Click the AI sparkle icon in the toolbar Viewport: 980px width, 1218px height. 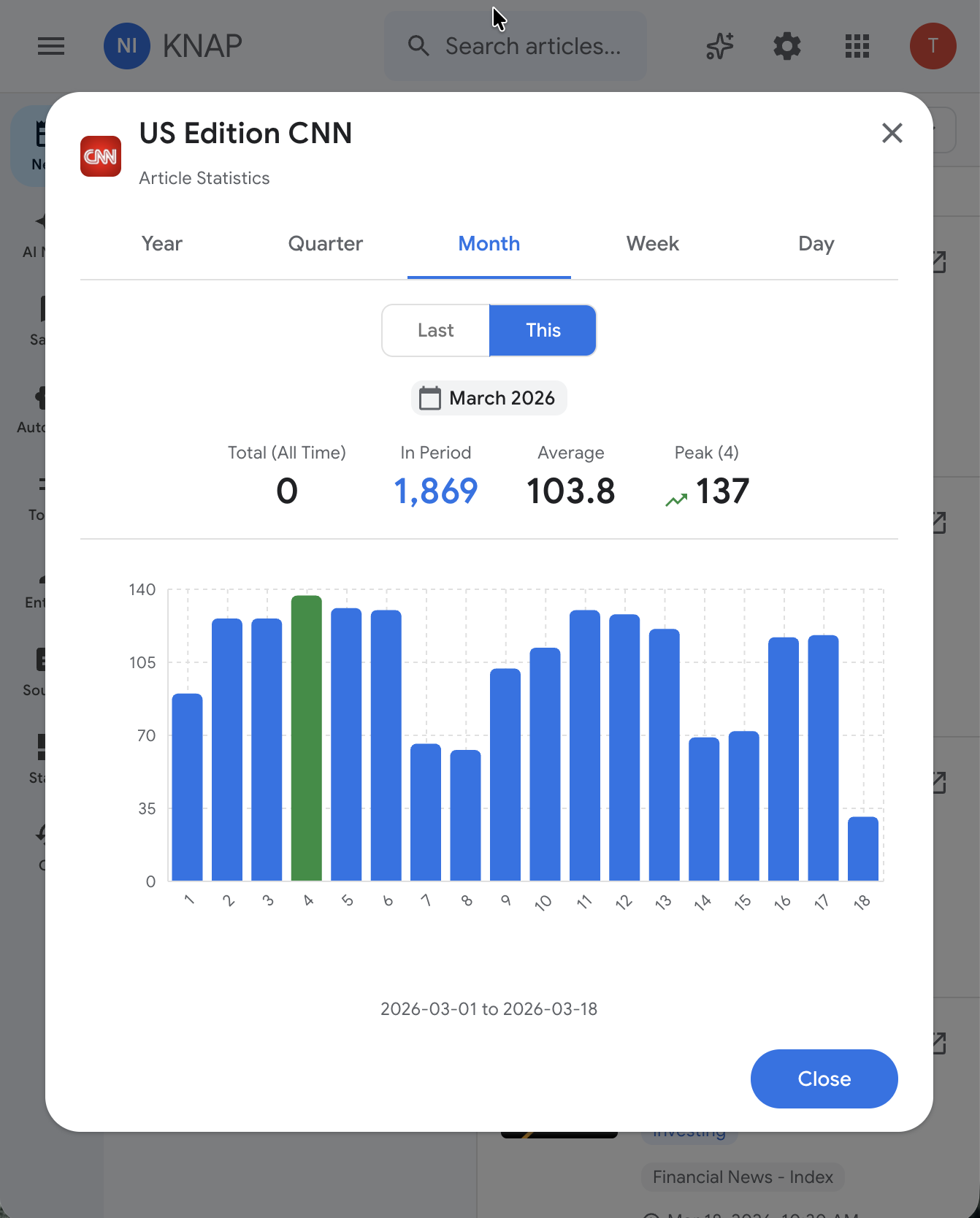(719, 46)
